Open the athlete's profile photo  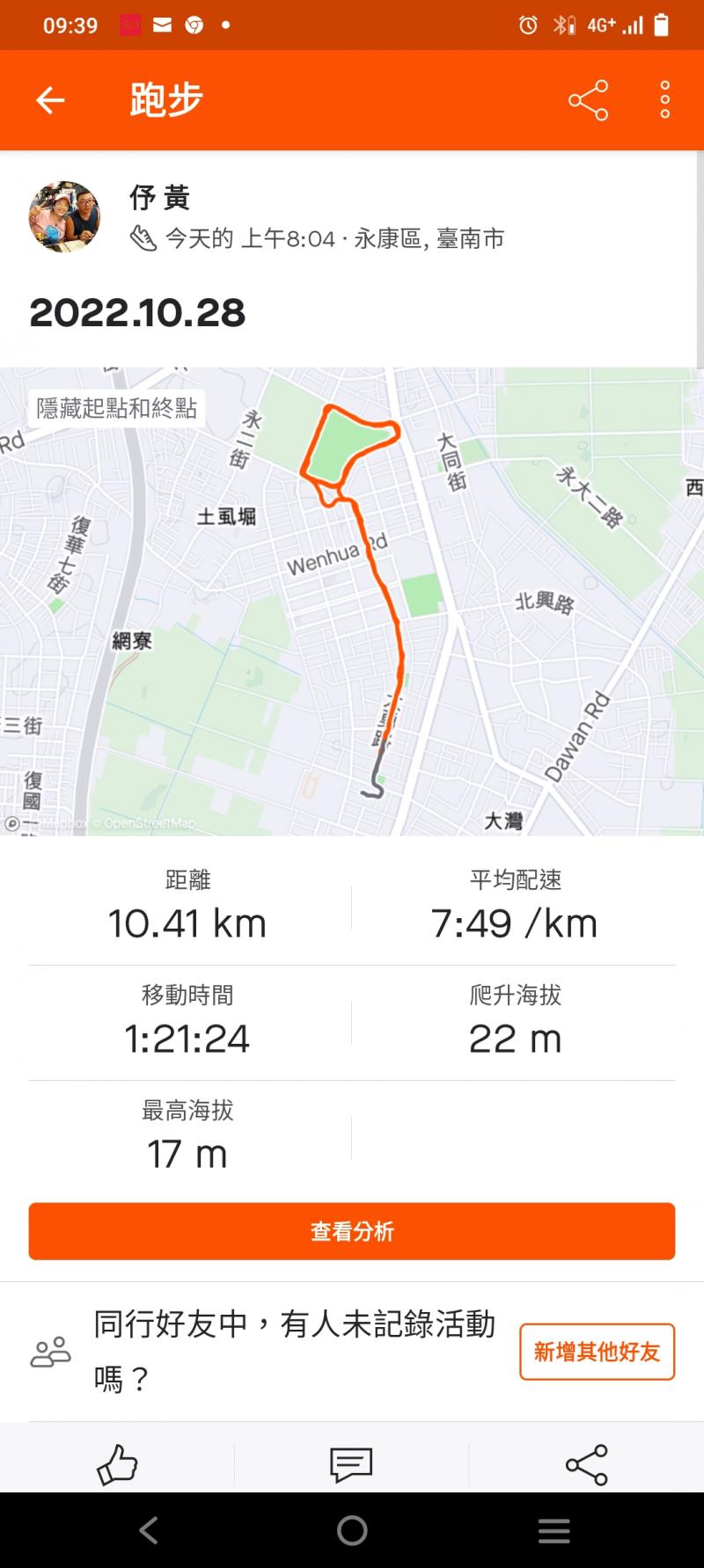tap(65, 217)
